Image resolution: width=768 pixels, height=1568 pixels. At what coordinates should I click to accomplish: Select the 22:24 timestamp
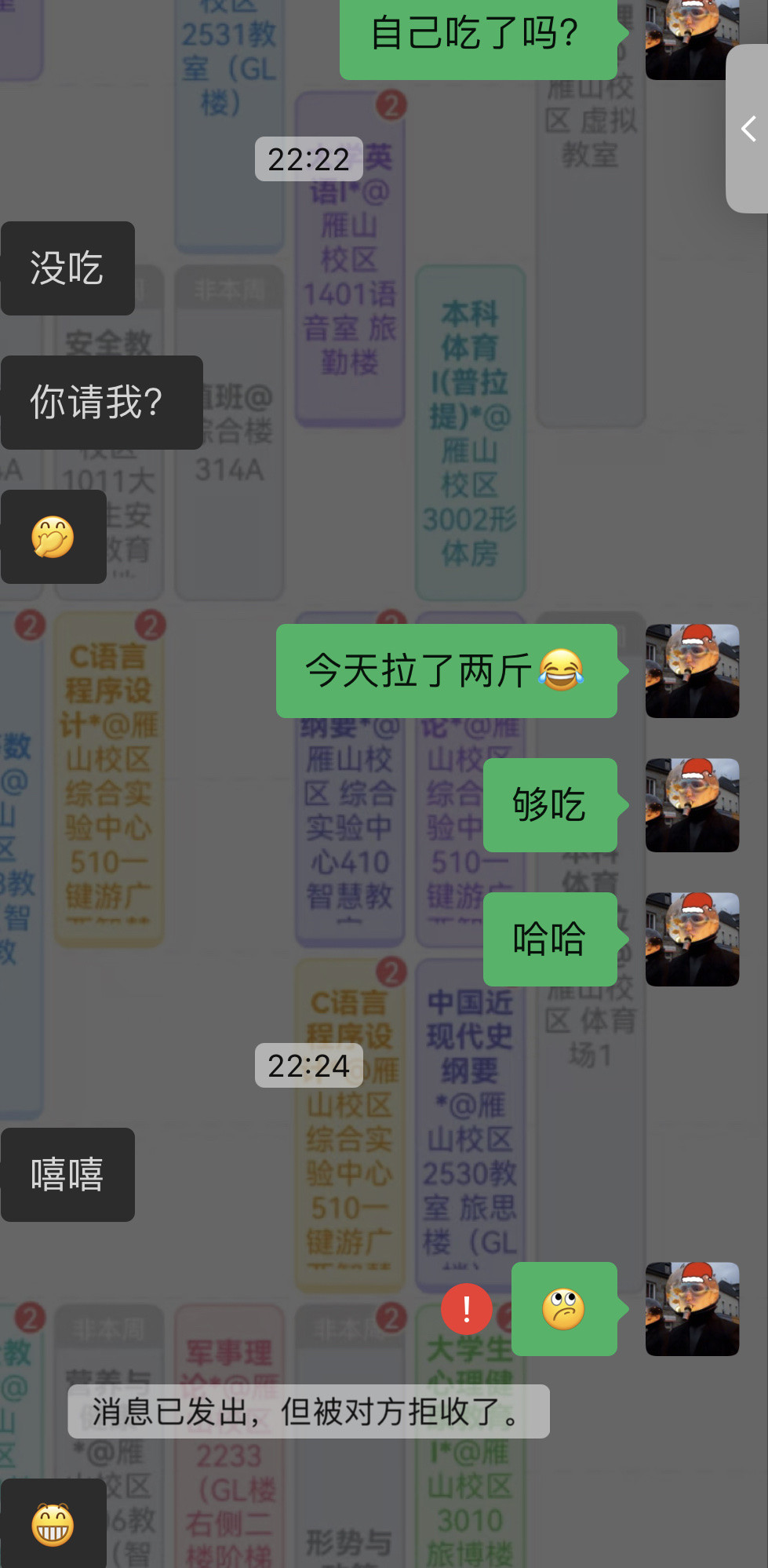point(310,1065)
